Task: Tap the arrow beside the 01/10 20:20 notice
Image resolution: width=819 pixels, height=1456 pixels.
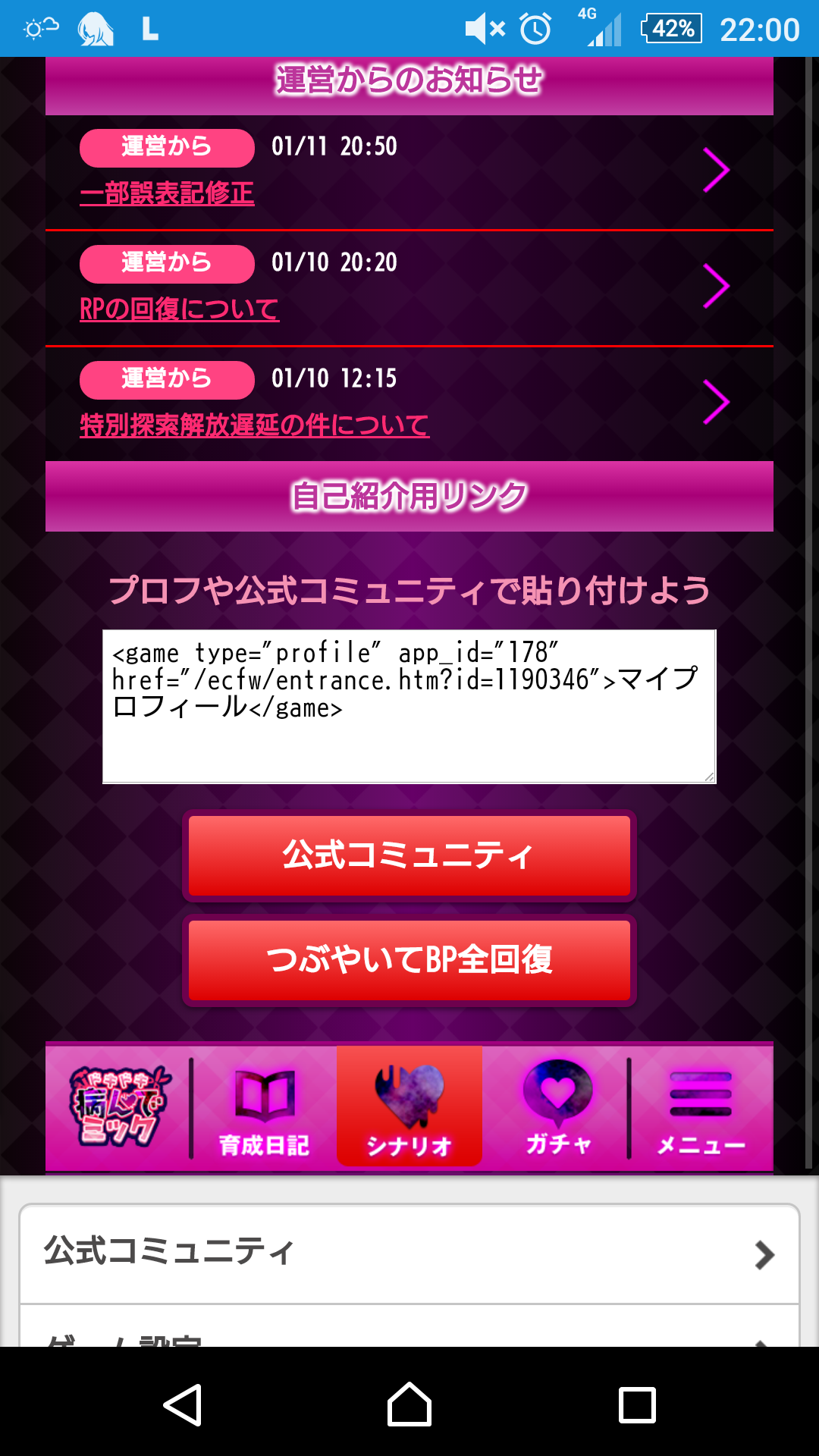Action: [715, 287]
